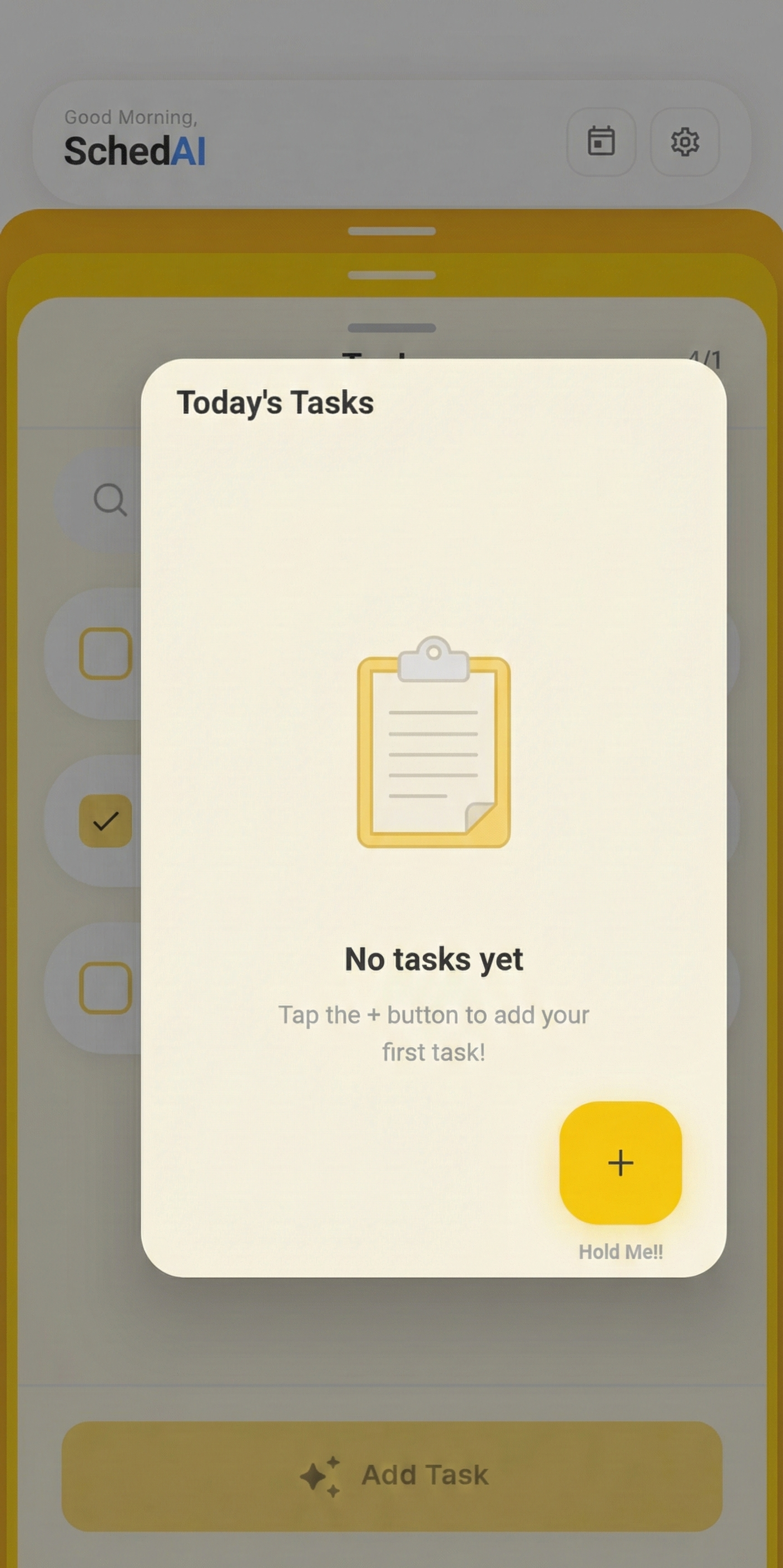Select the Today's Tasks header
Viewport: 783px width, 1568px height.
pyautogui.click(x=275, y=402)
